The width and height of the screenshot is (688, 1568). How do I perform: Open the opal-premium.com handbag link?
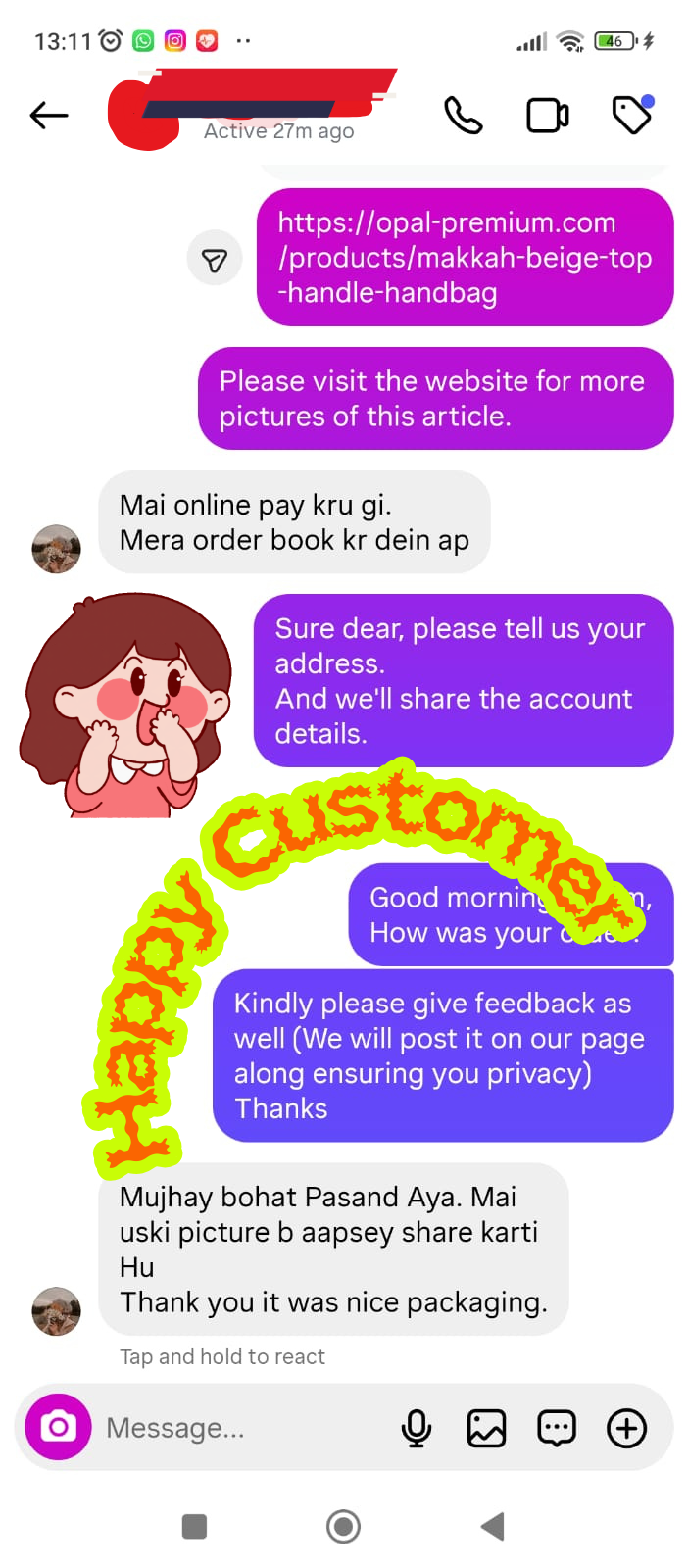(464, 257)
